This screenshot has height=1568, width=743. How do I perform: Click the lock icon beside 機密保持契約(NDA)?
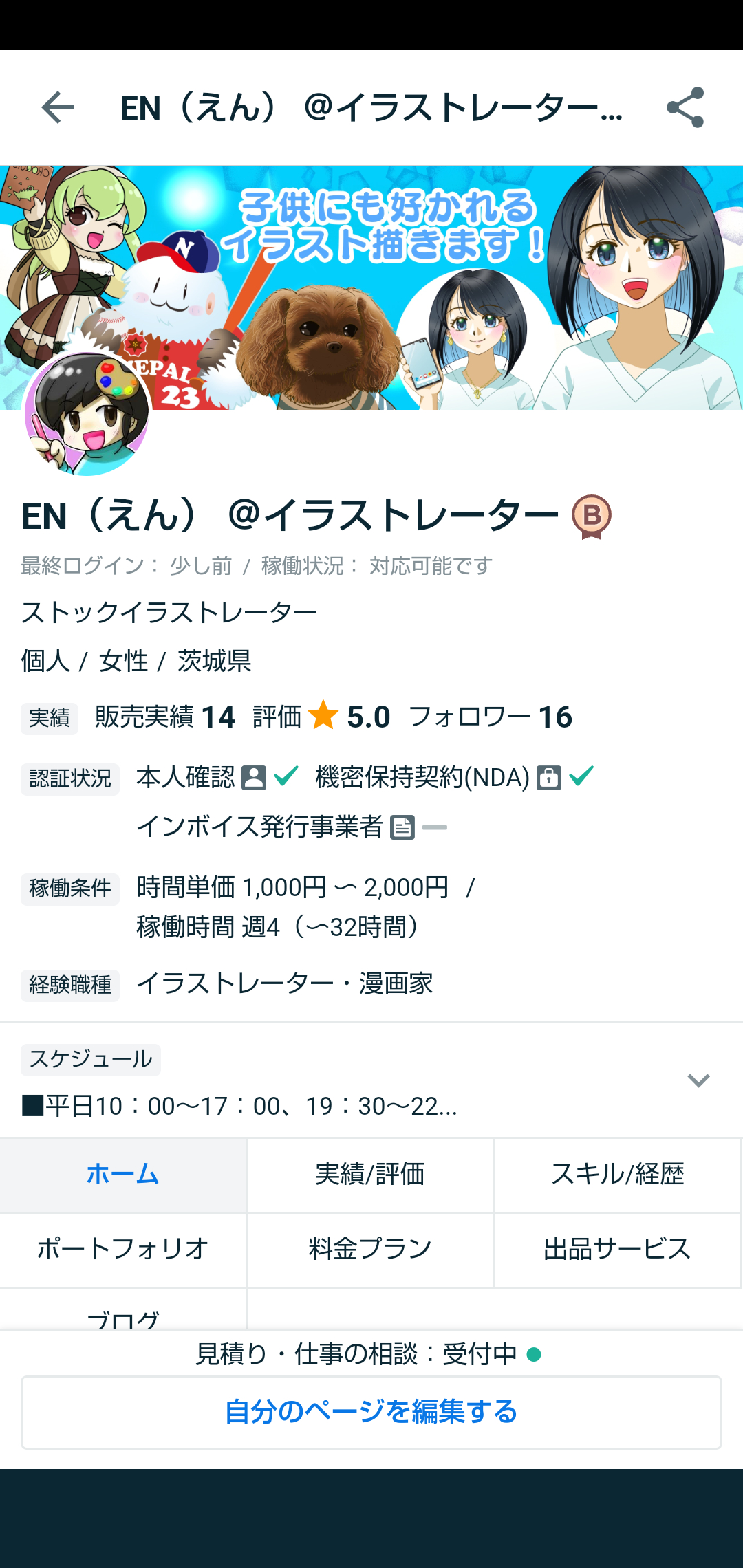[549, 778]
